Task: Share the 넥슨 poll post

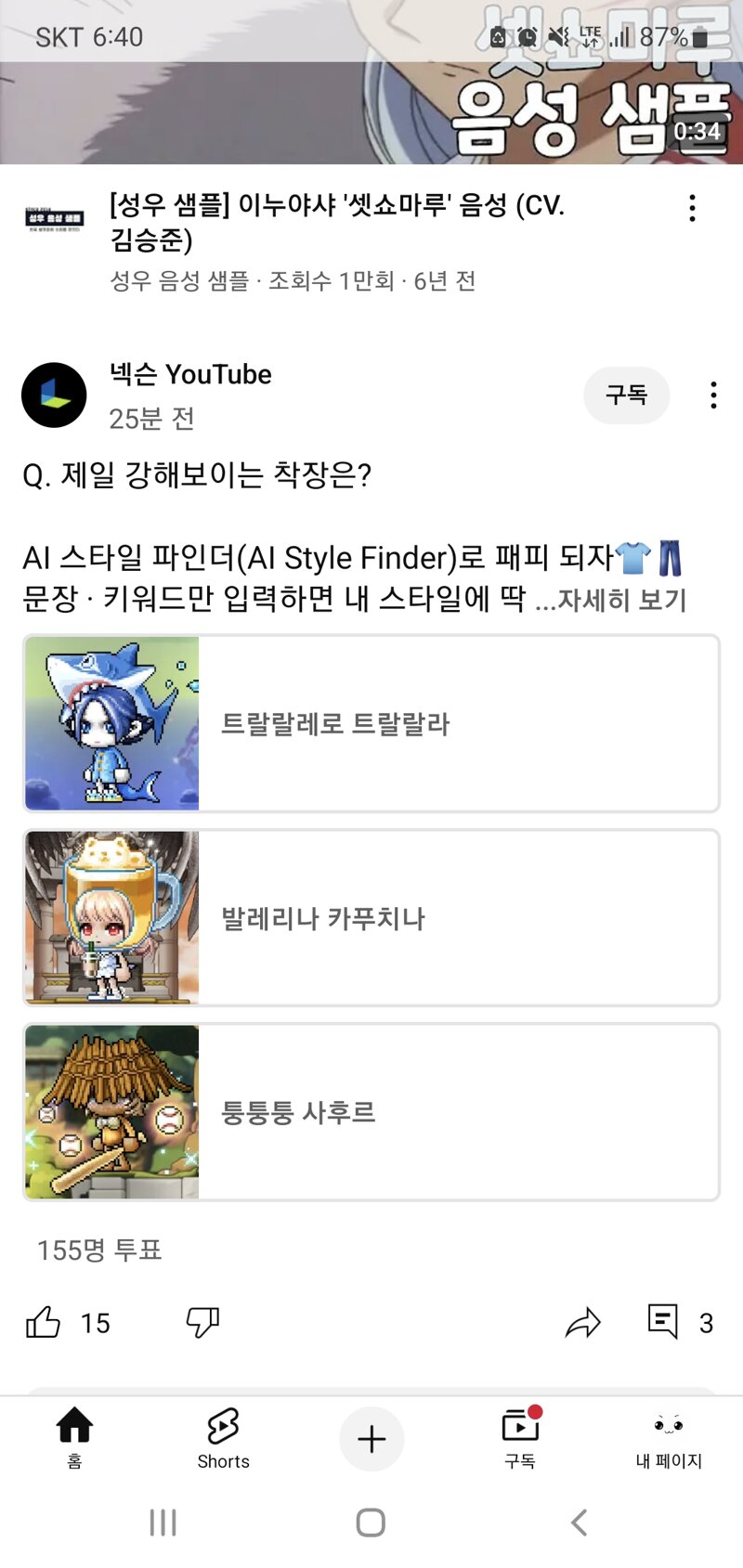Action: 583,1322
